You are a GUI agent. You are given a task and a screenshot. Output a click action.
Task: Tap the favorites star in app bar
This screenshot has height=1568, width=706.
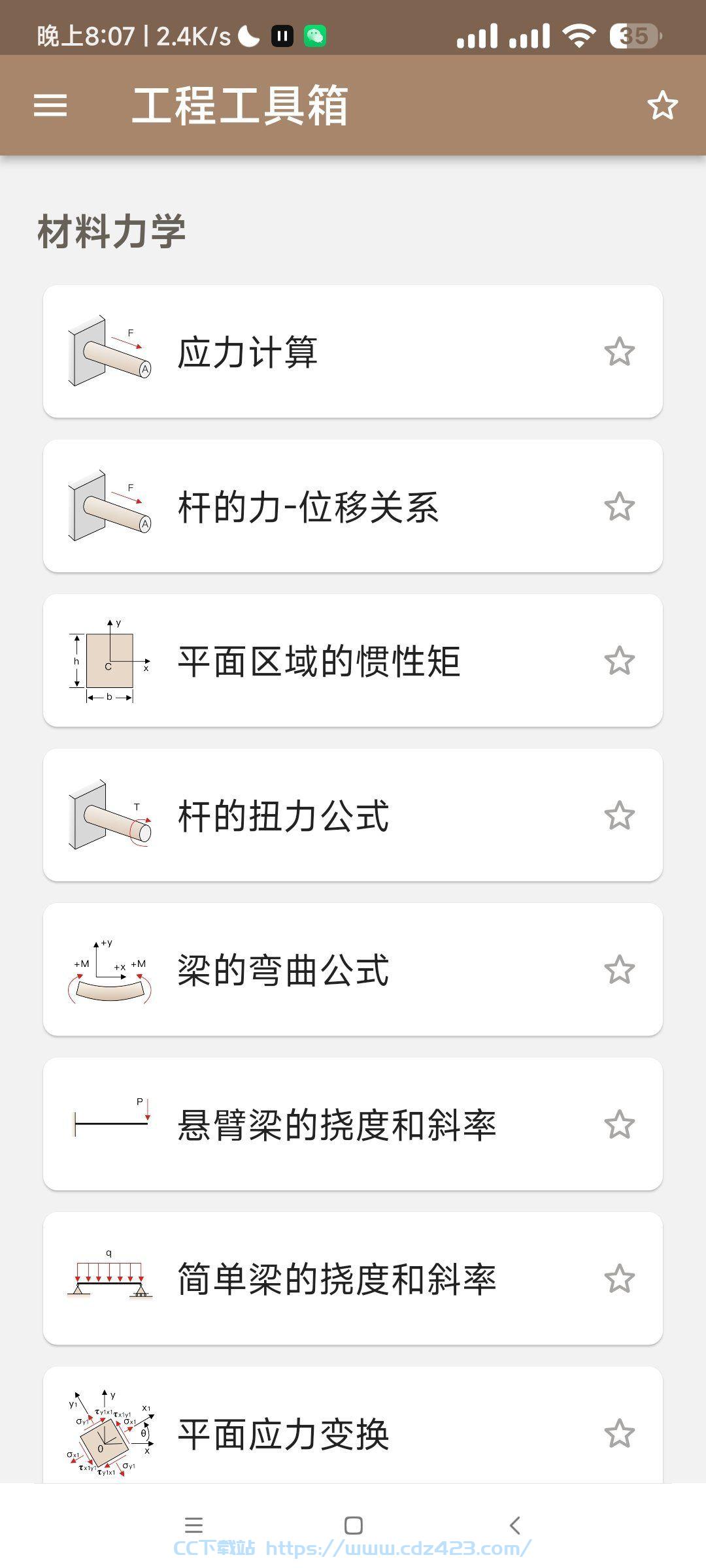(662, 105)
